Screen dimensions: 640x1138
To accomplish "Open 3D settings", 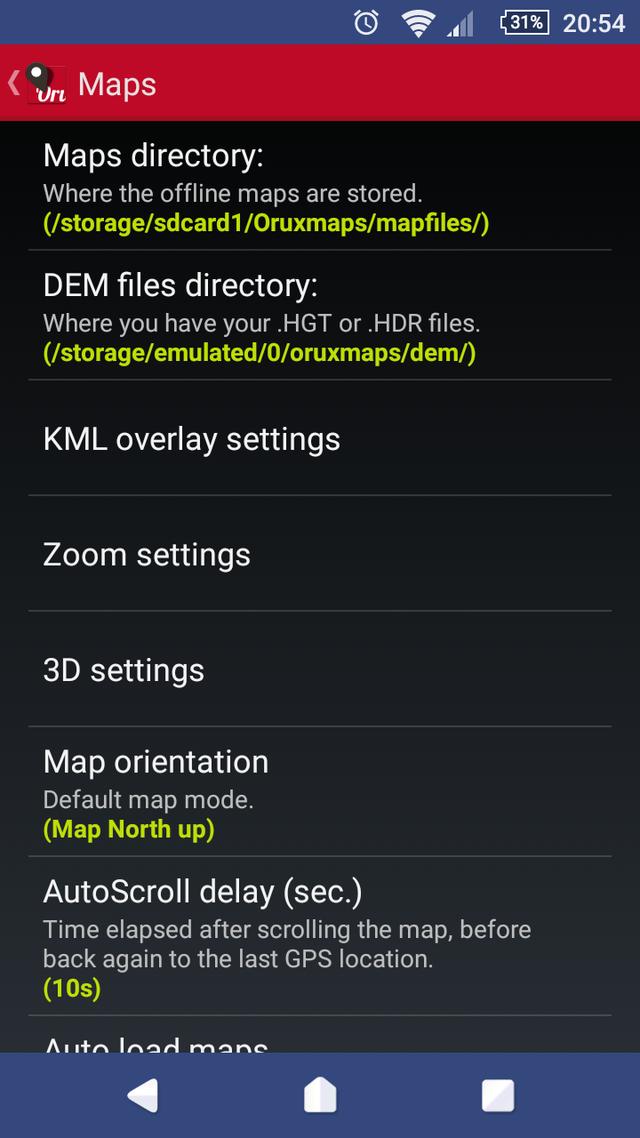I will [320, 669].
